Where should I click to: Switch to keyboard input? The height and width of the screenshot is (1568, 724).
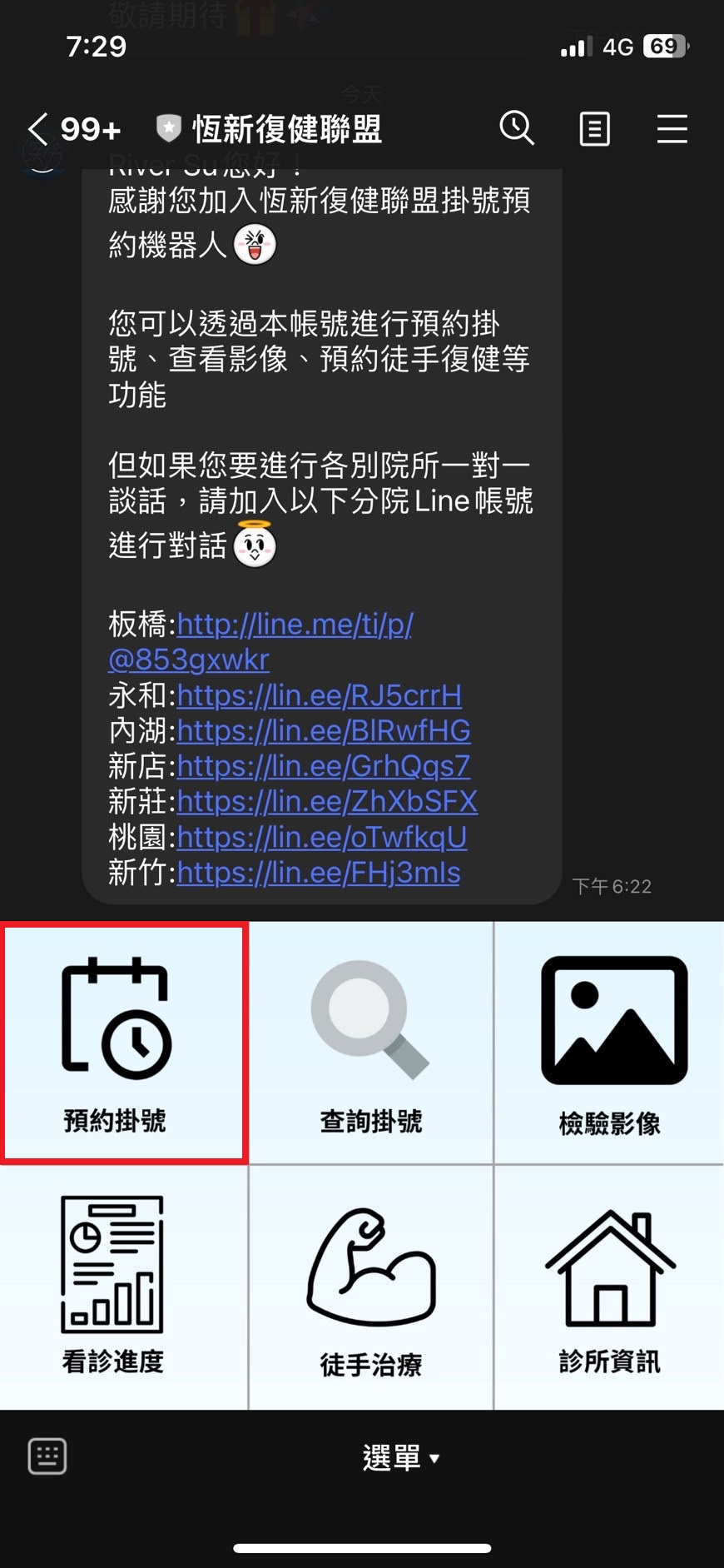(x=47, y=1456)
